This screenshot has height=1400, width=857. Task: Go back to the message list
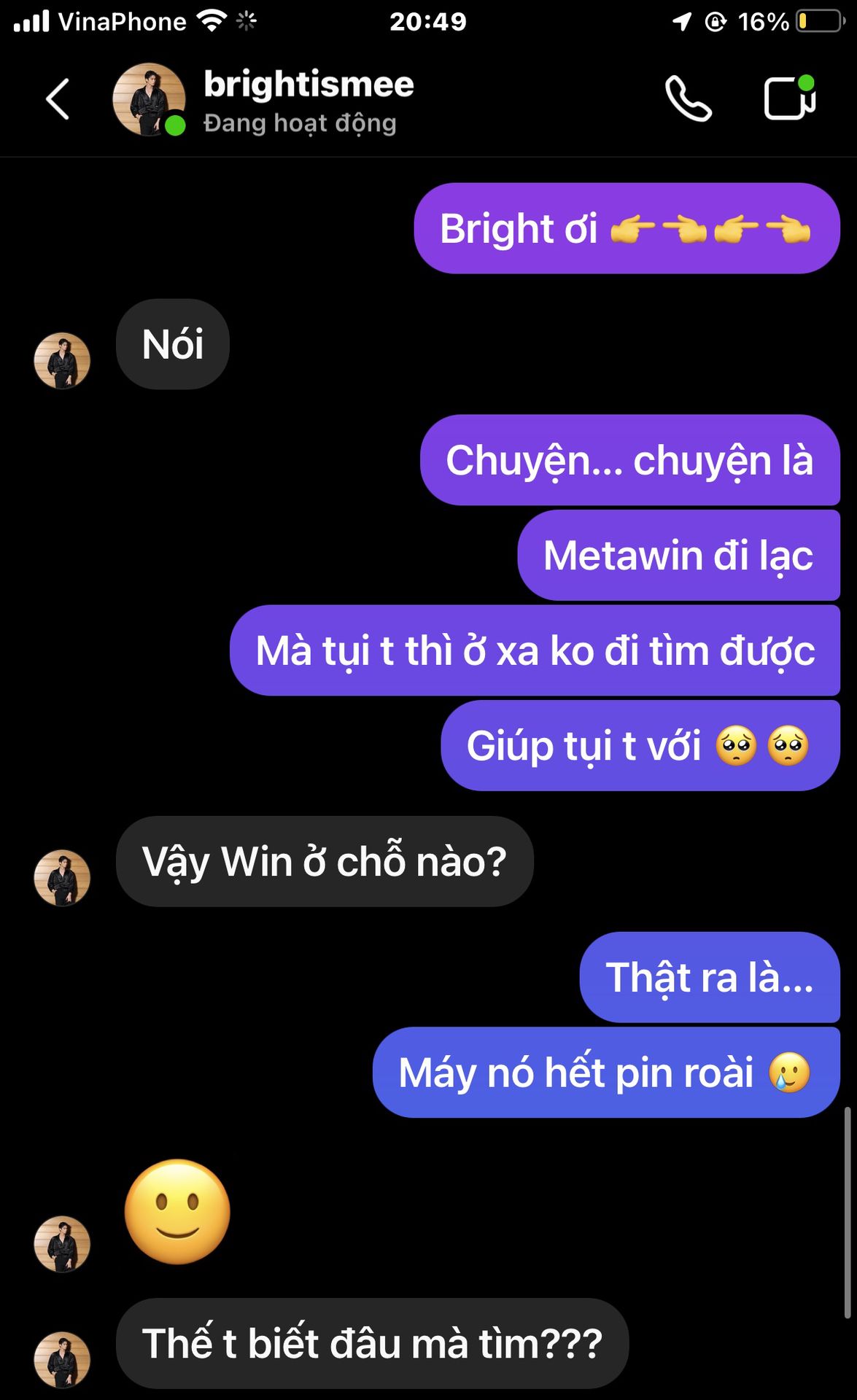pyautogui.click(x=58, y=99)
